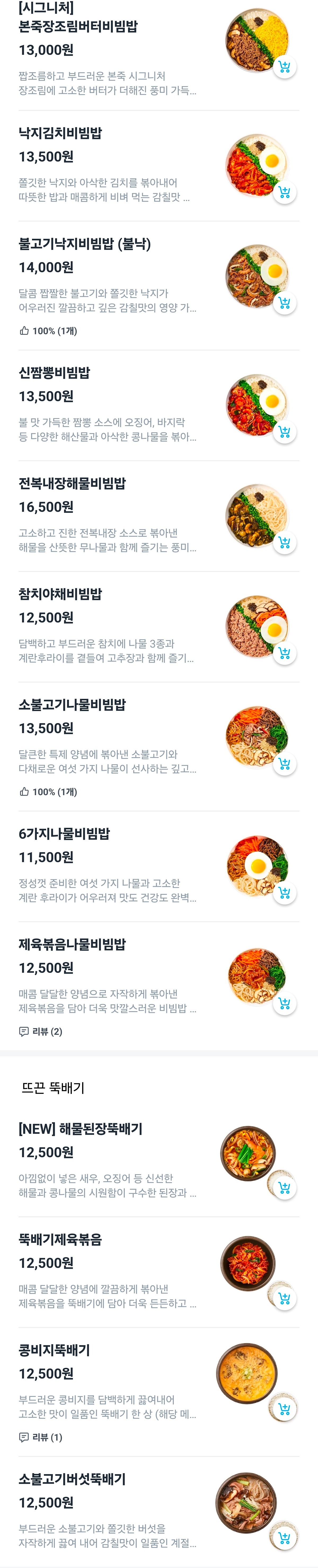Add [NEW] 해물된장뚝배기 to cart

(x=284, y=1188)
